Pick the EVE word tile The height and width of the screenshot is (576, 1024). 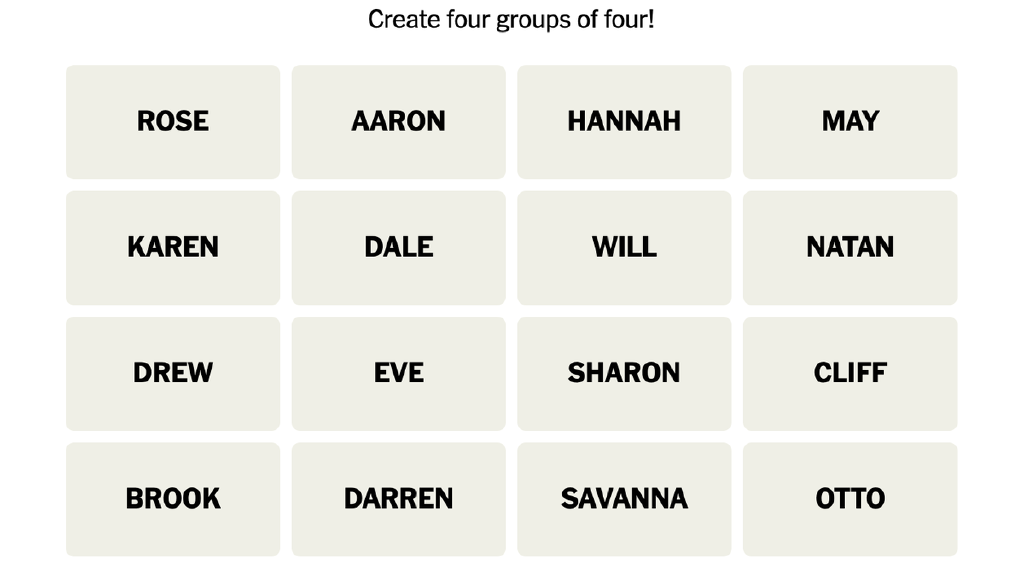(398, 373)
